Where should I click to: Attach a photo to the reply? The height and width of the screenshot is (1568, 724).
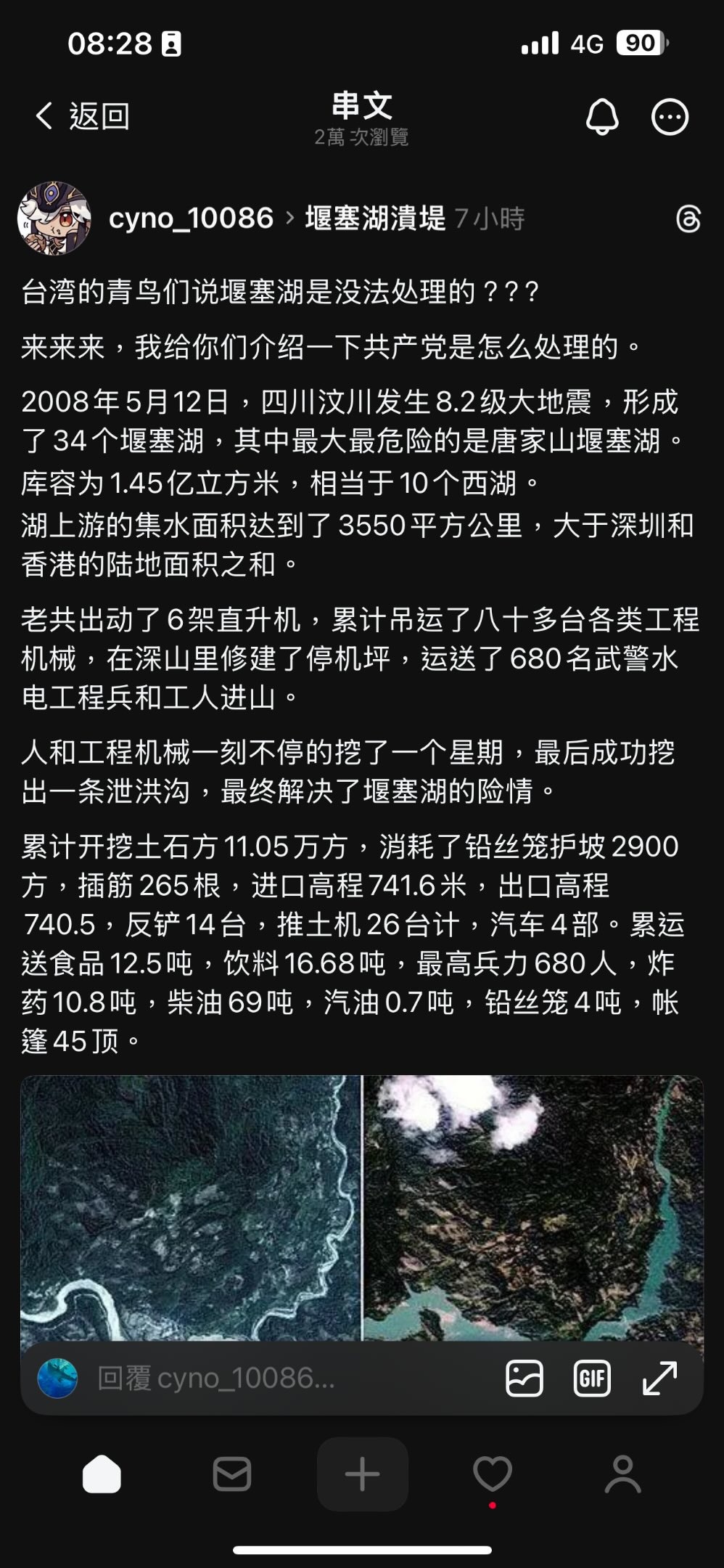[524, 1378]
